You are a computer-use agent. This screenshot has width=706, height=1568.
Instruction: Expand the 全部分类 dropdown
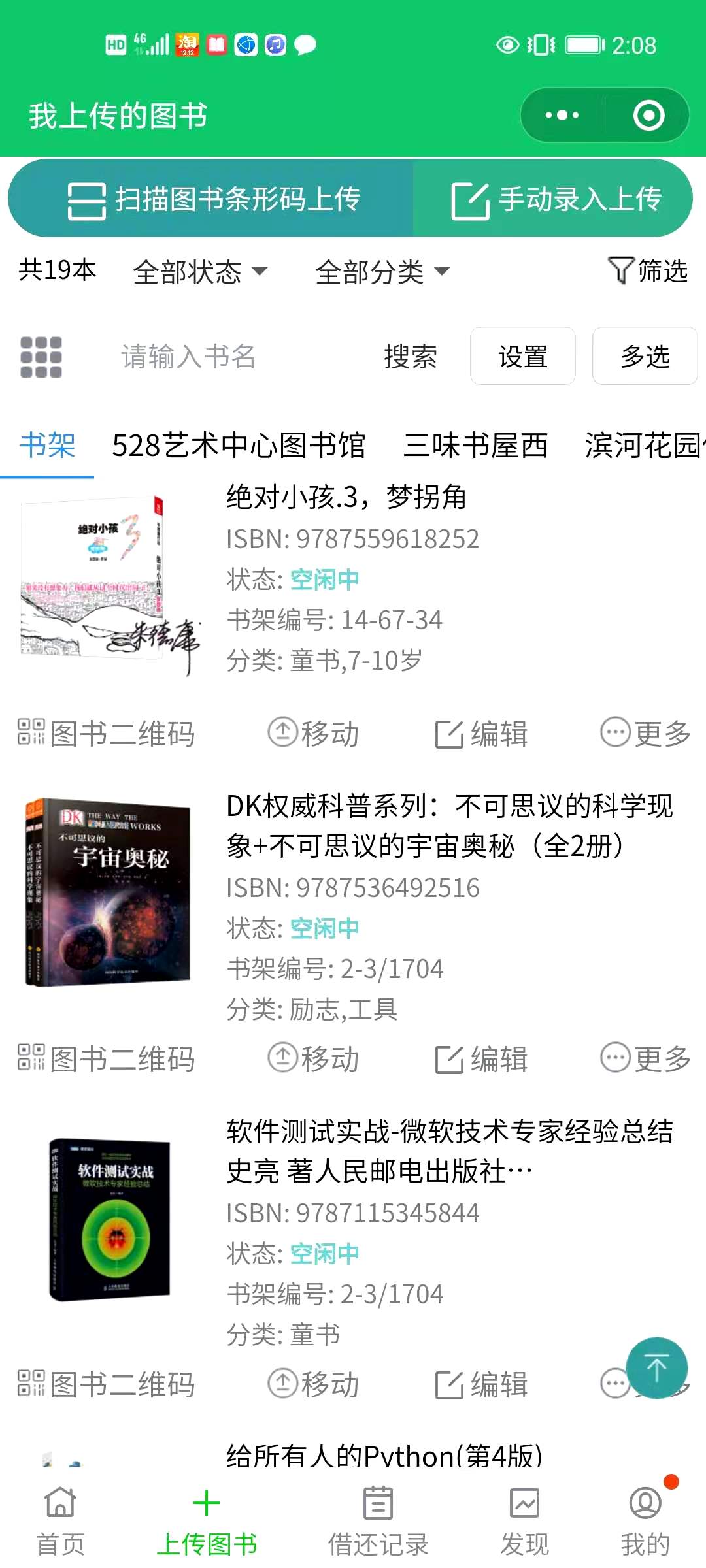tap(382, 272)
